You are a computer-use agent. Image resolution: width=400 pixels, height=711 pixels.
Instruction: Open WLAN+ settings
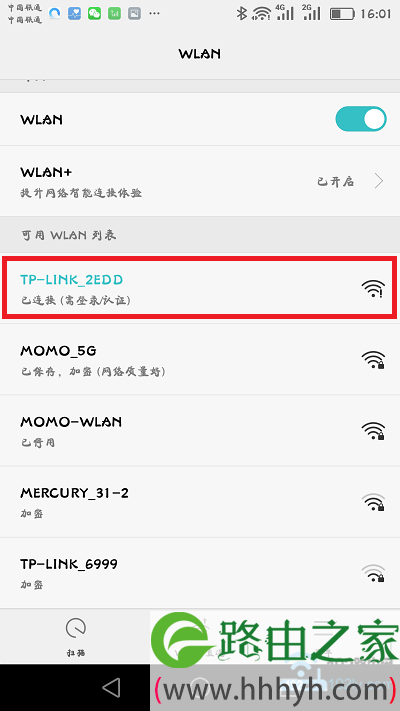click(200, 181)
